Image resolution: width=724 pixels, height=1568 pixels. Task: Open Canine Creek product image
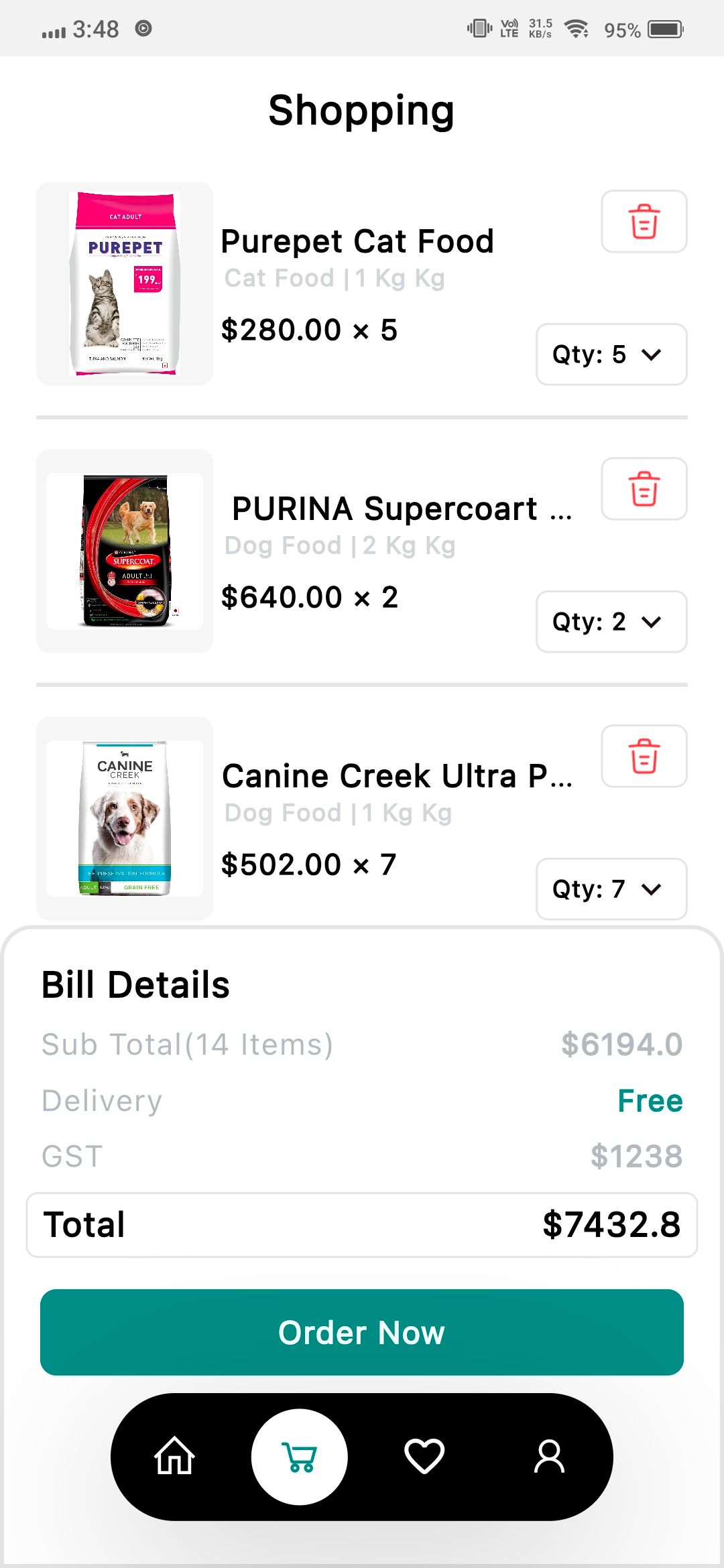click(x=125, y=818)
